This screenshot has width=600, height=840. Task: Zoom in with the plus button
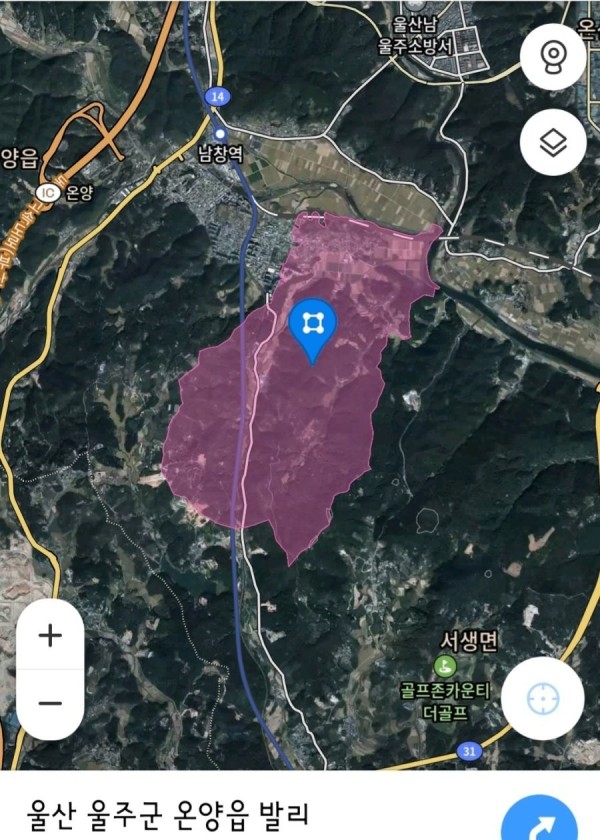pyautogui.click(x=50, y=635)
